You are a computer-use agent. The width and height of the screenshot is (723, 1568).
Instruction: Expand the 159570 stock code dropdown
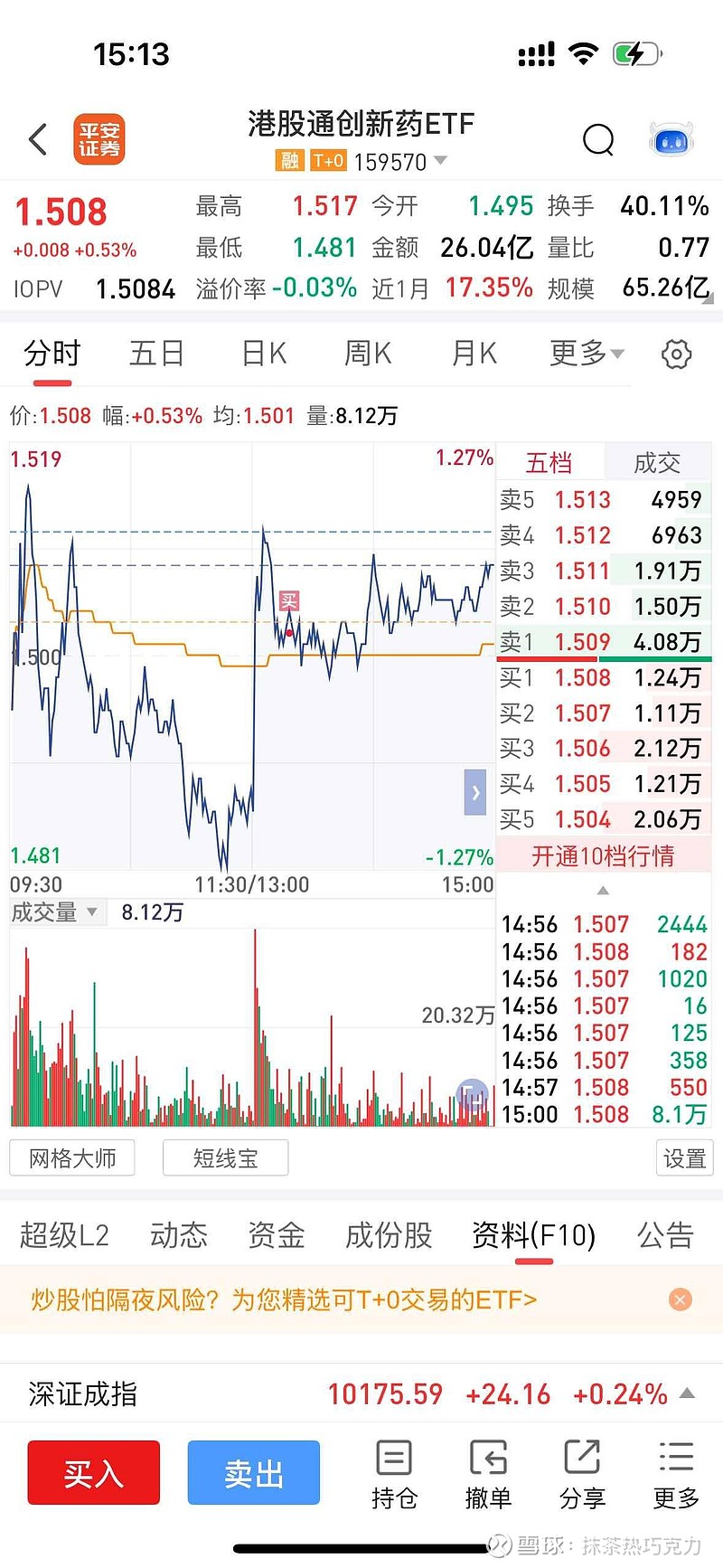440,162
